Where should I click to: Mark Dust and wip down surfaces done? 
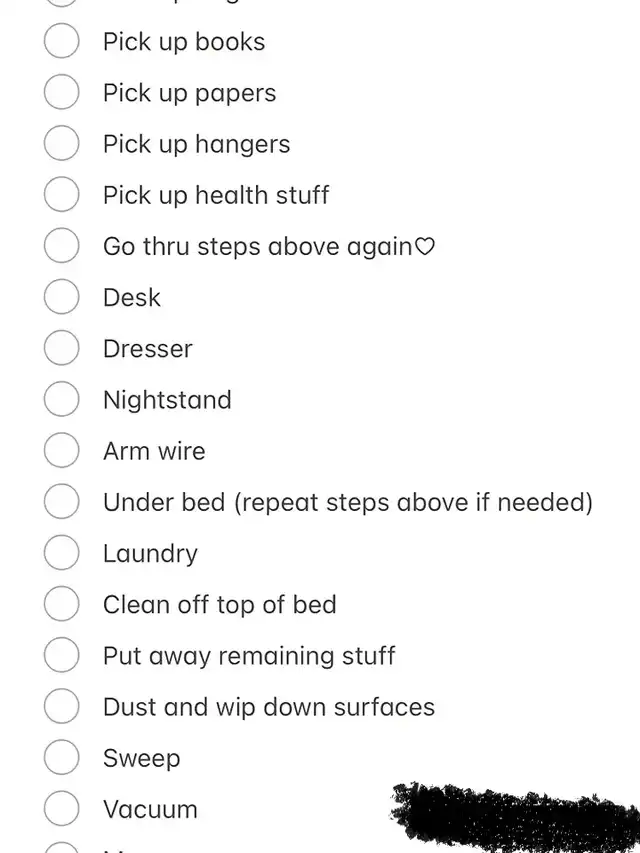(61, 706)
